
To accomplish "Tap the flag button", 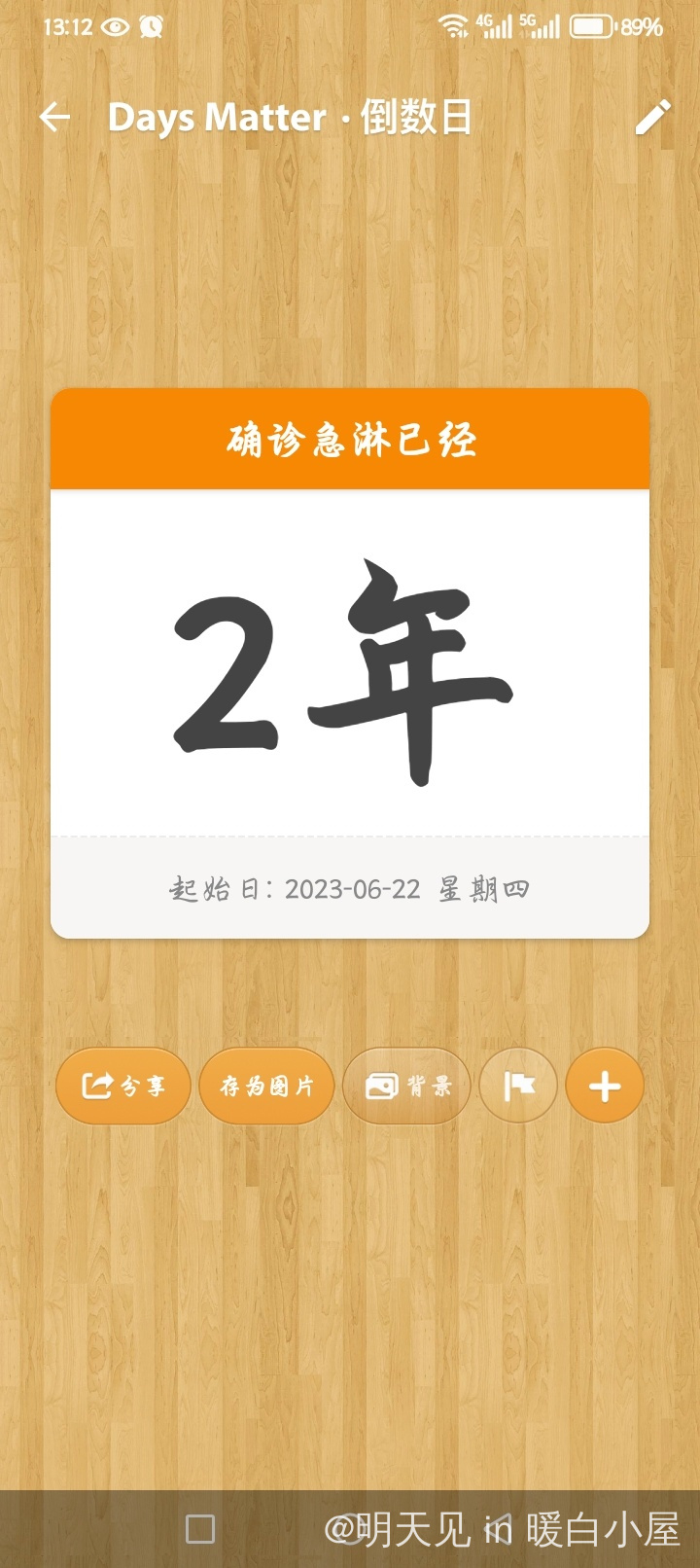I will 519,1086.
